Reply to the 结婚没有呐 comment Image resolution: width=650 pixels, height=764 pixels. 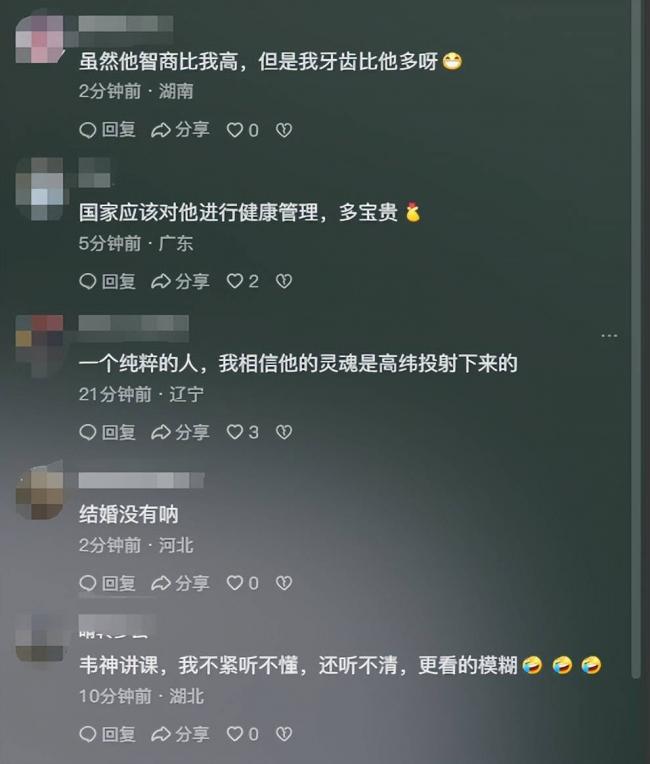click(x=107, y=583)
